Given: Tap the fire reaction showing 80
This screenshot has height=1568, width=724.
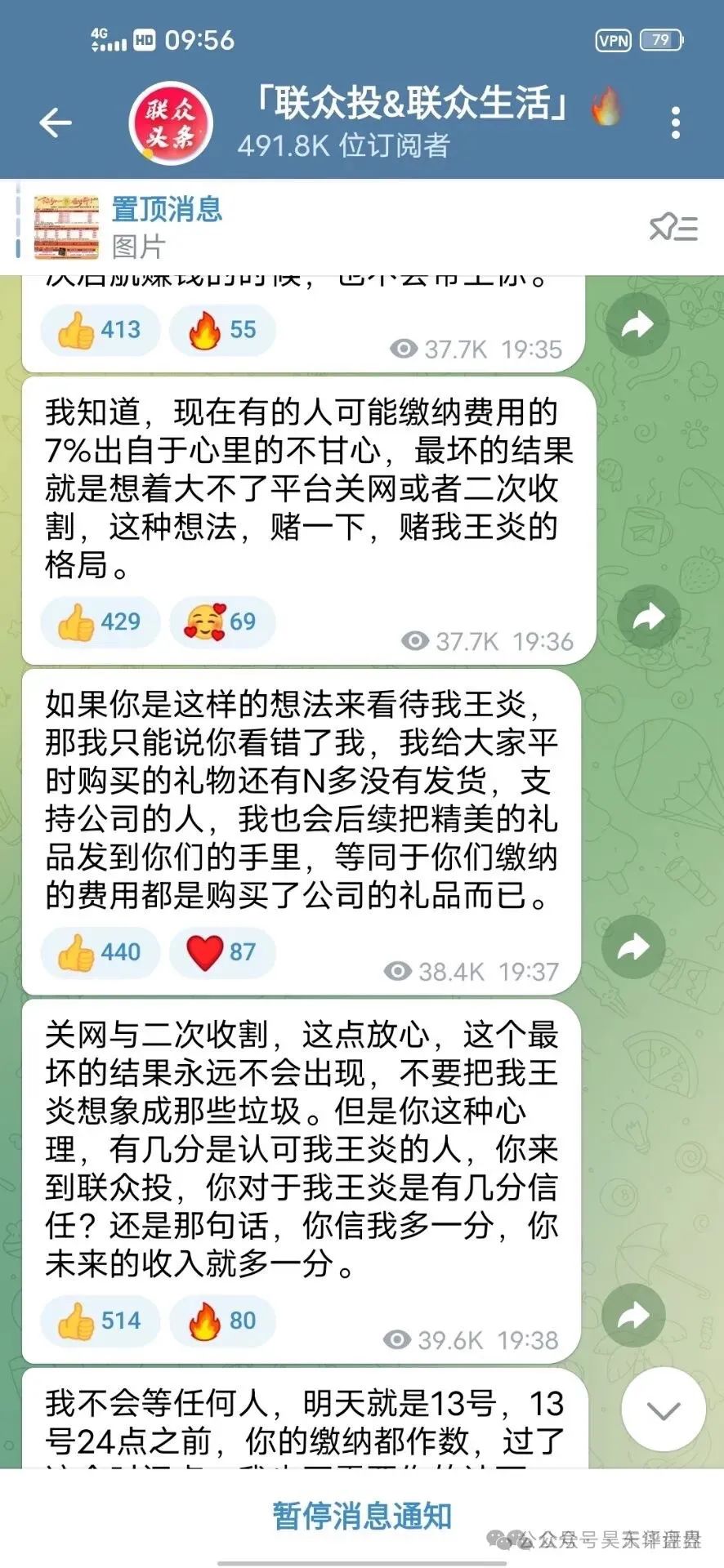Looking at the screenshot, I should (222, 1321).
